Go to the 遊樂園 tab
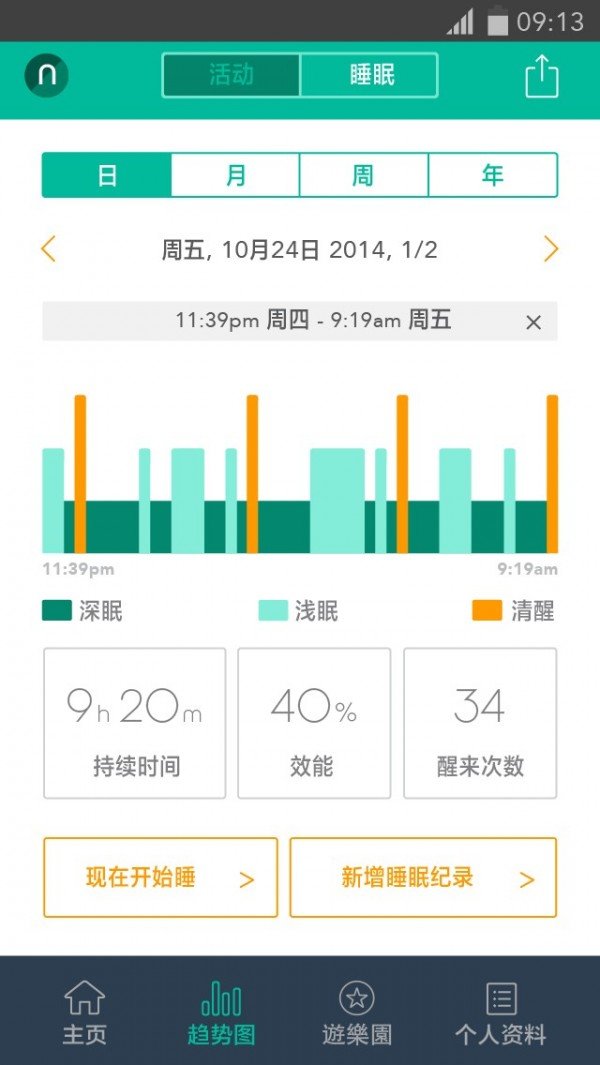Screen dimensions: 600x1065 click(x=357, y=1011)
